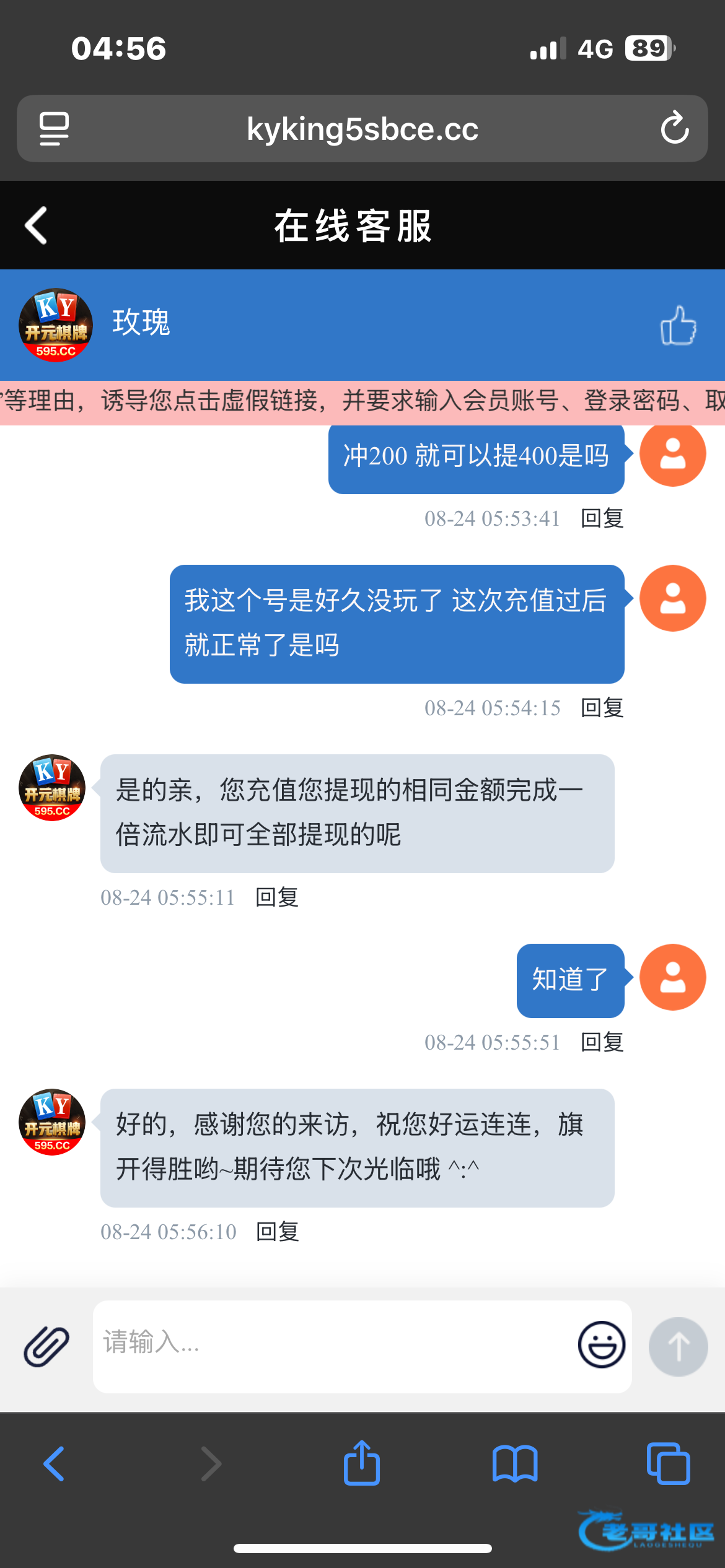Reload the page in the address bar
725x1568 pixels.
[674, 128]
